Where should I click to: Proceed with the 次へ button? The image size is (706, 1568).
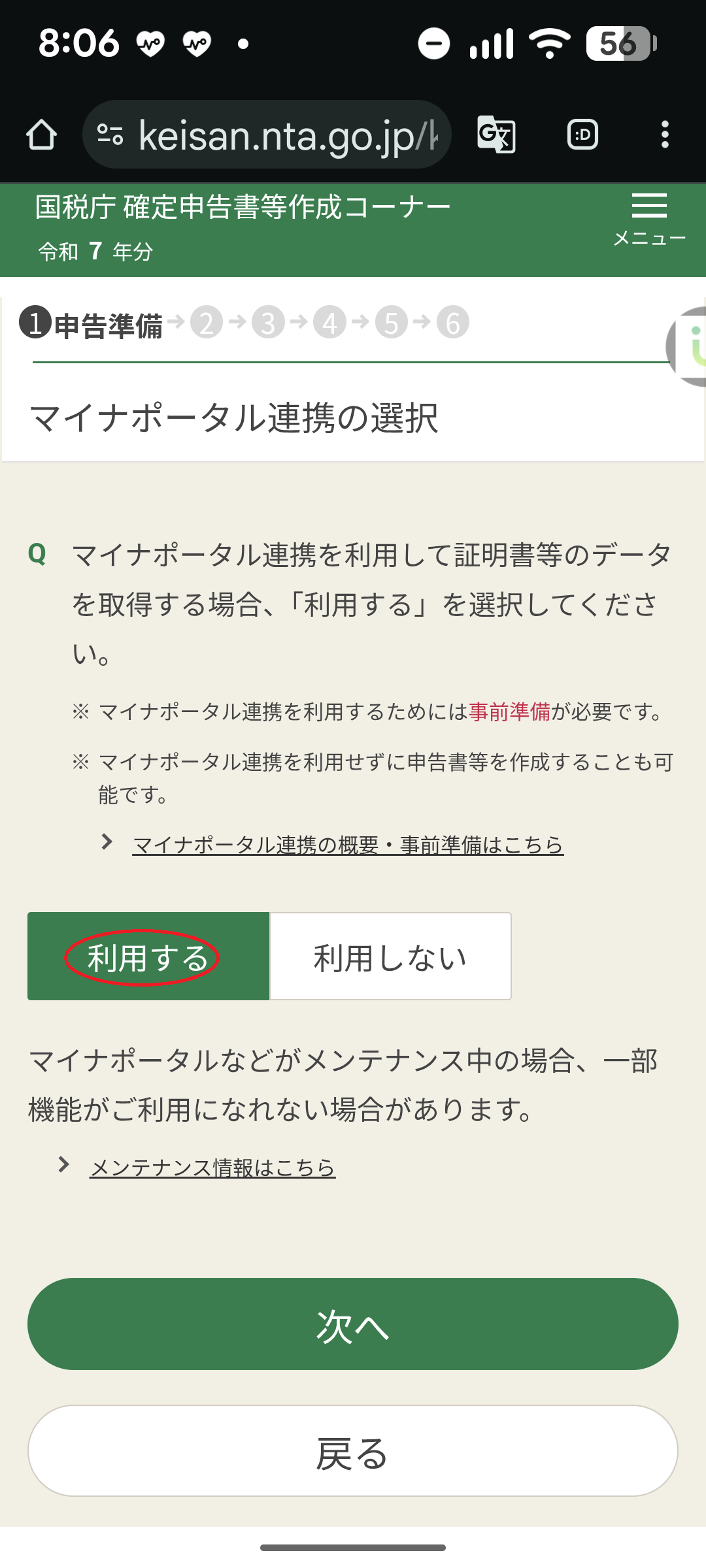(353, 1324)
